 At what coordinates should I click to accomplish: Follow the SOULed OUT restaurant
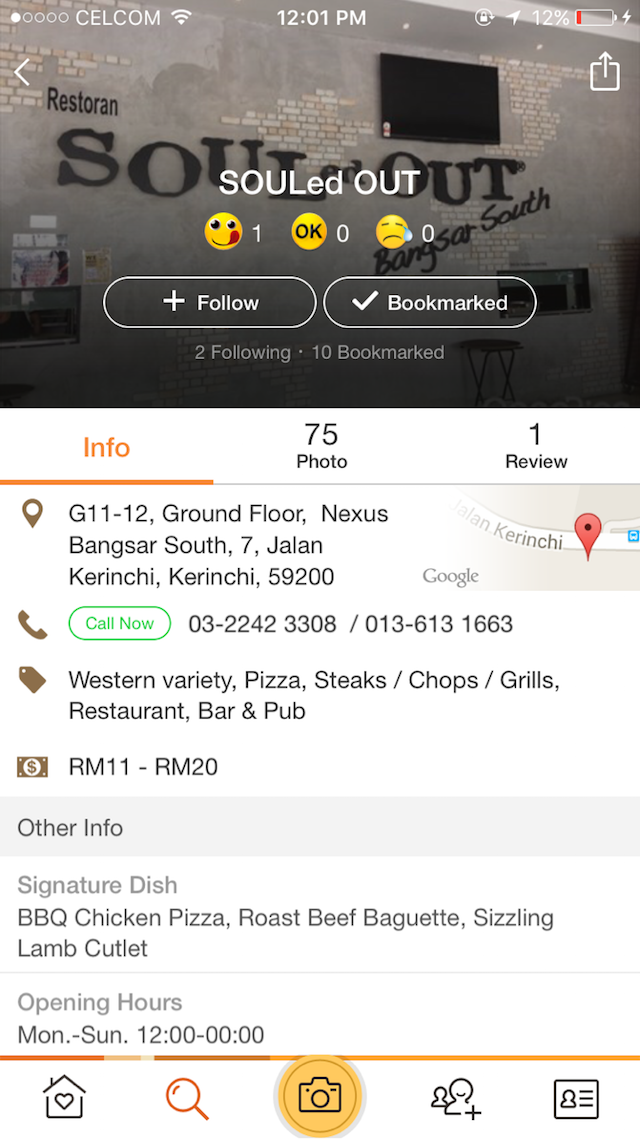pyautogui.click(x=210, y=302)
